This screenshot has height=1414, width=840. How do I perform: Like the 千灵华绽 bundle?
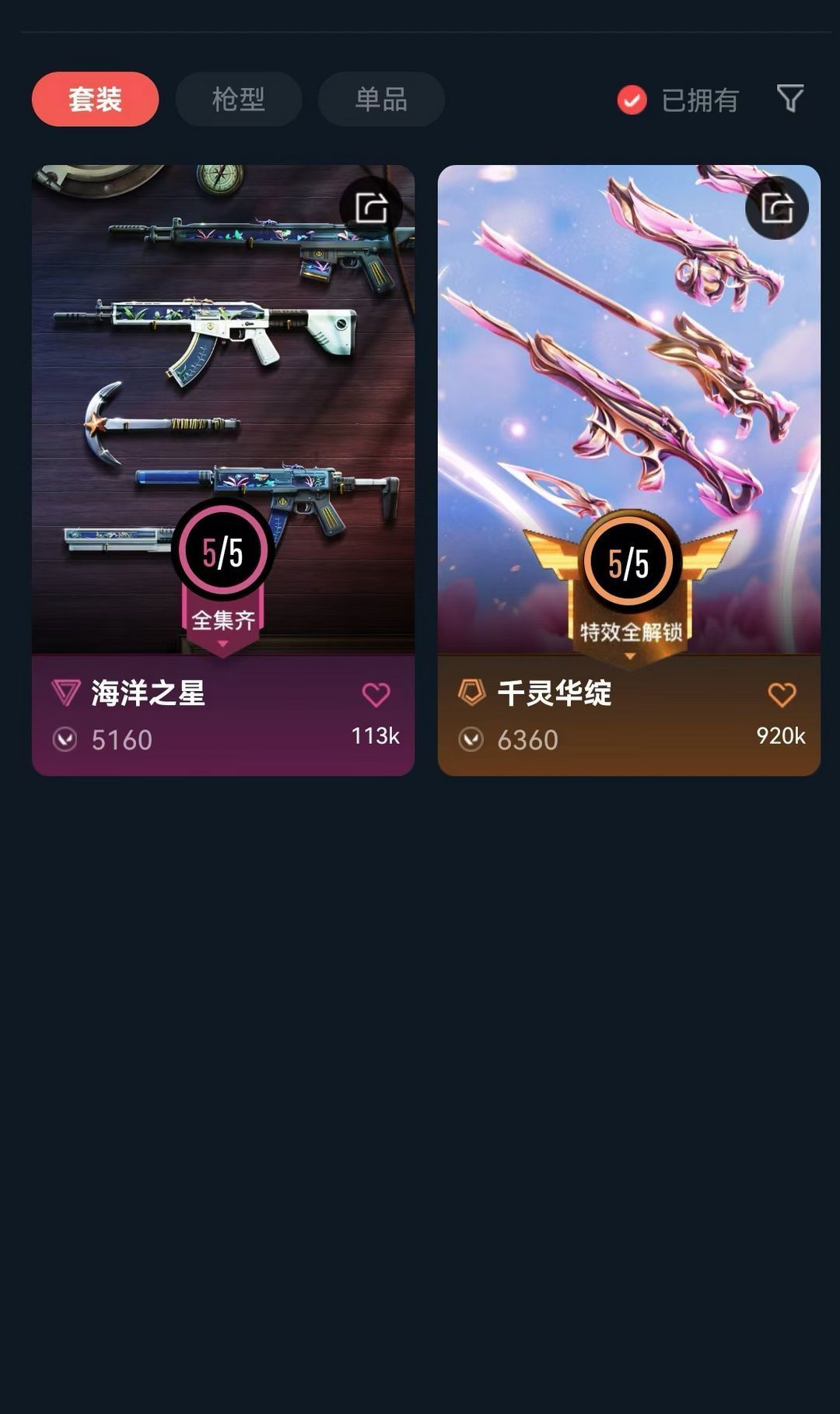[782, 694]
